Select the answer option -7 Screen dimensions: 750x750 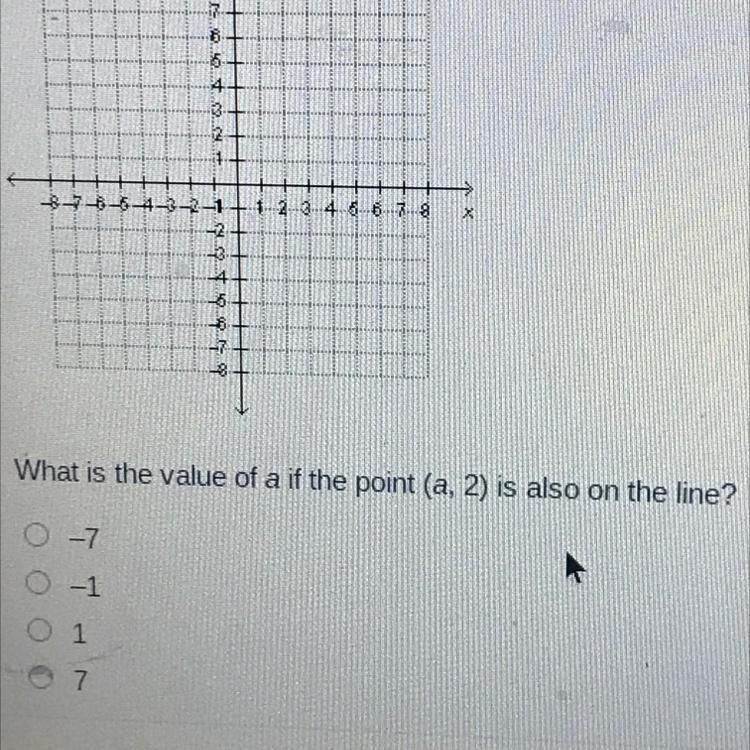pyautogui.click(x=36, y=539)
